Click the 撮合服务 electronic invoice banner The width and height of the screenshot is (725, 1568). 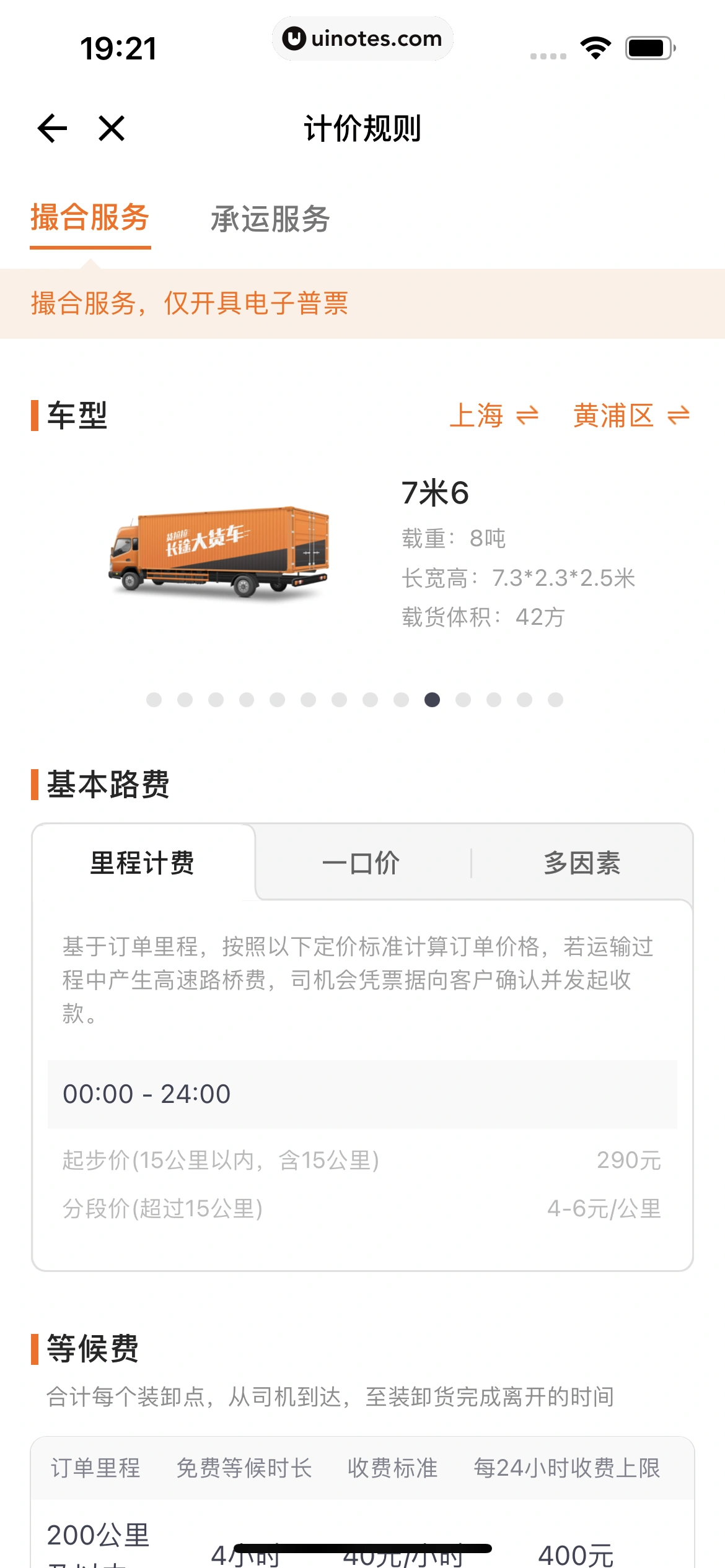pos(191,303)
